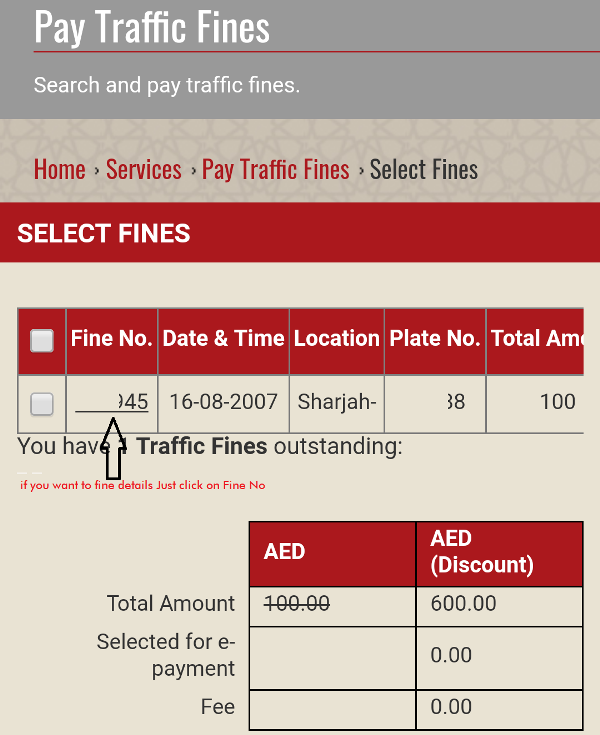The width and height of the screenshot is (600, 735).
Task: Return to Pay Traffic Fines breadcrumb
Action: tap(276, 170)
